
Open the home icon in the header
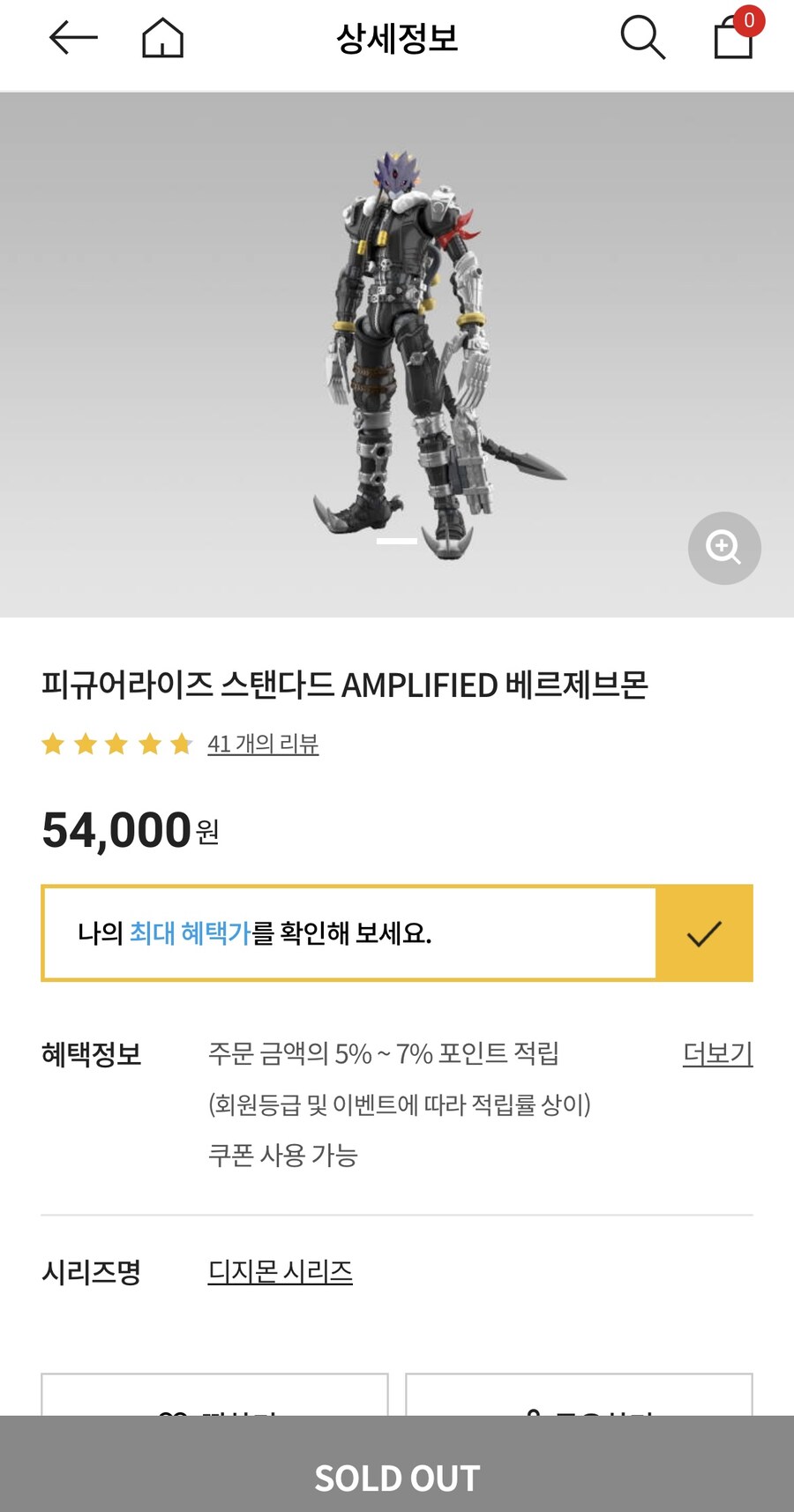163,38
